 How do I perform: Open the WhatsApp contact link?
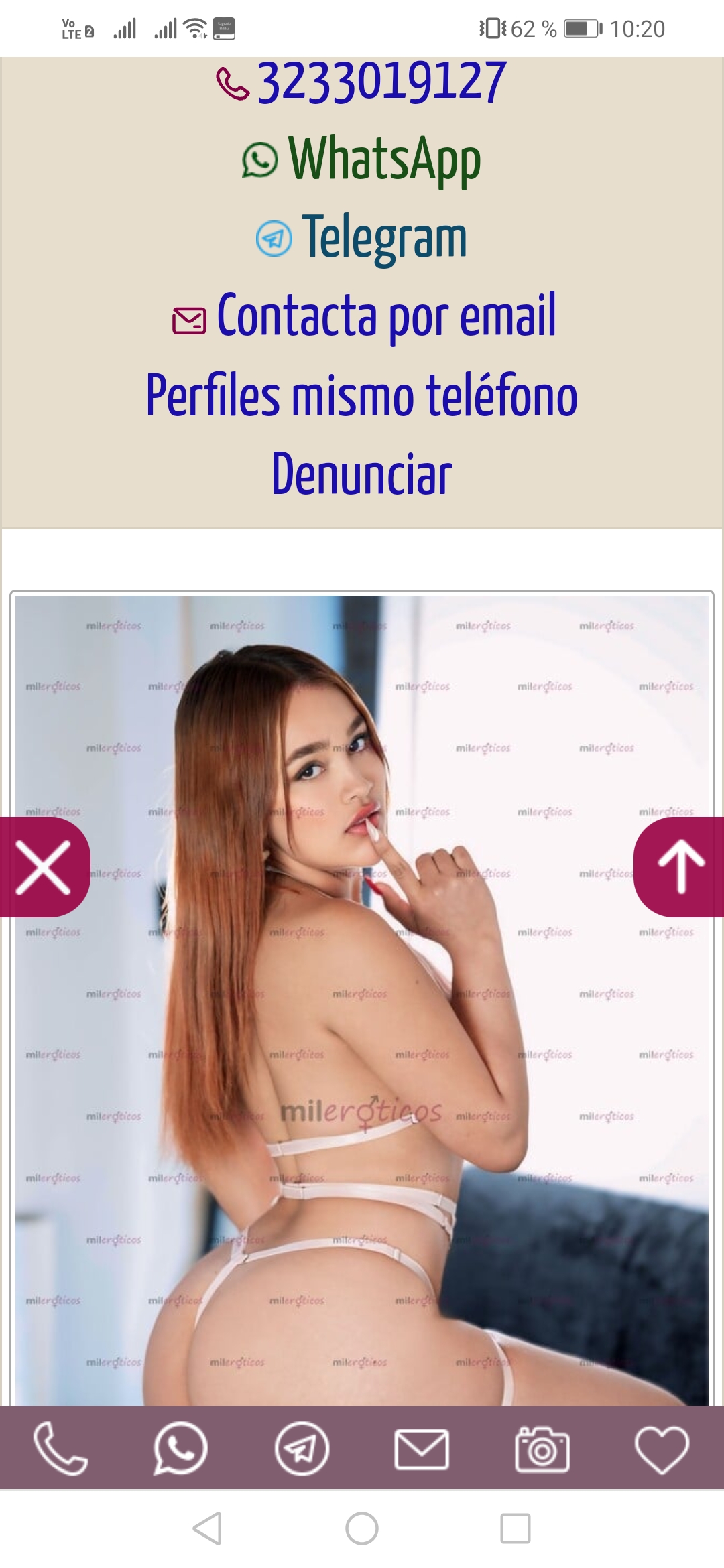coord(362,159)
